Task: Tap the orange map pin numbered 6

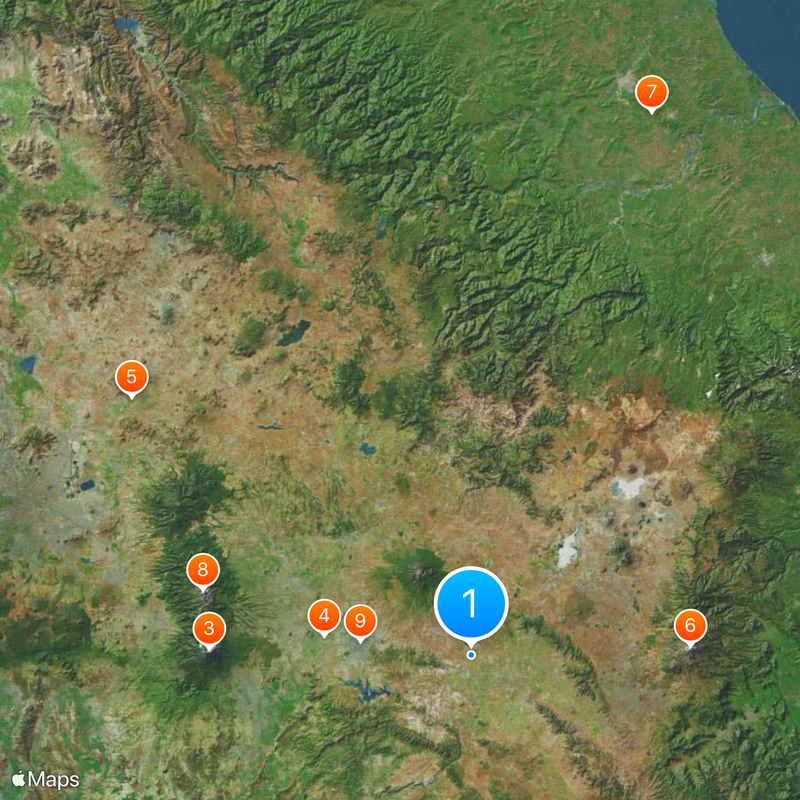Action: (689, 626)
